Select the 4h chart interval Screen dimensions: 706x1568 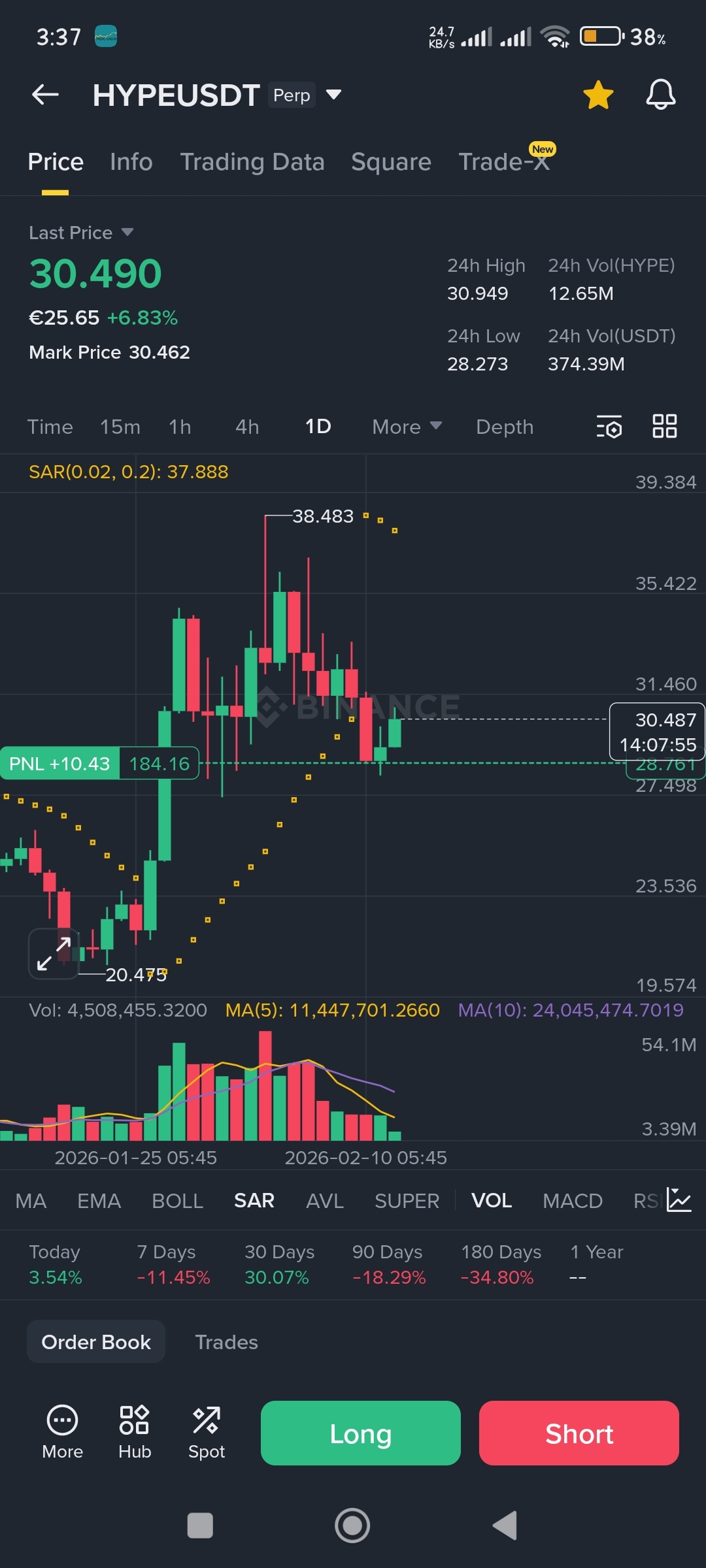(x=247, y=427)
